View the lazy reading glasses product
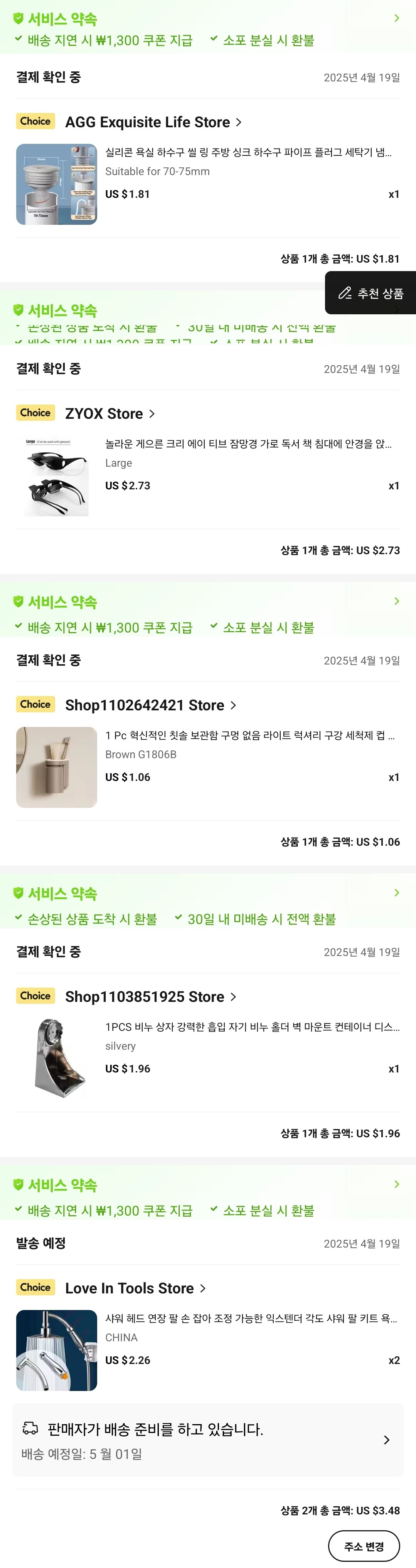 click(57, 476)
